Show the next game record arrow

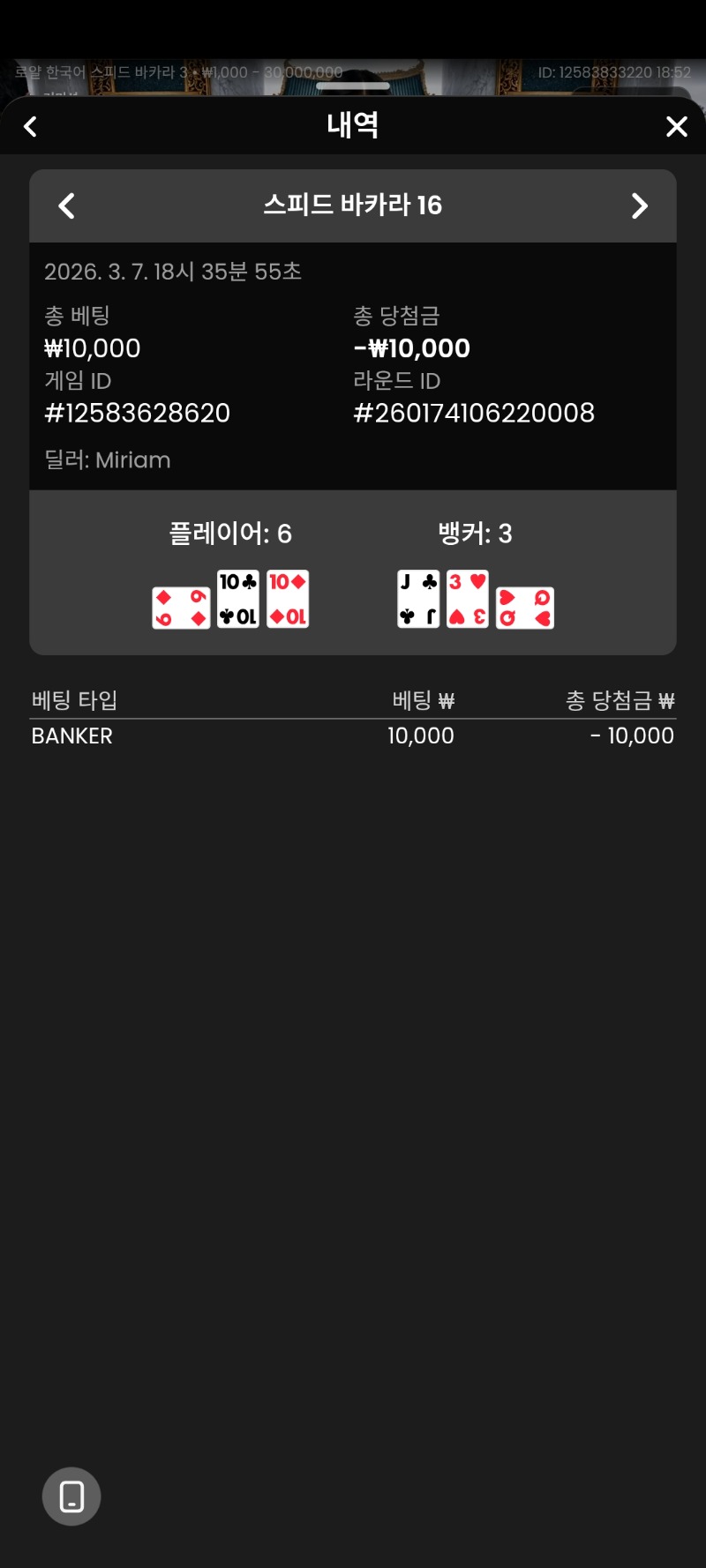640,205
